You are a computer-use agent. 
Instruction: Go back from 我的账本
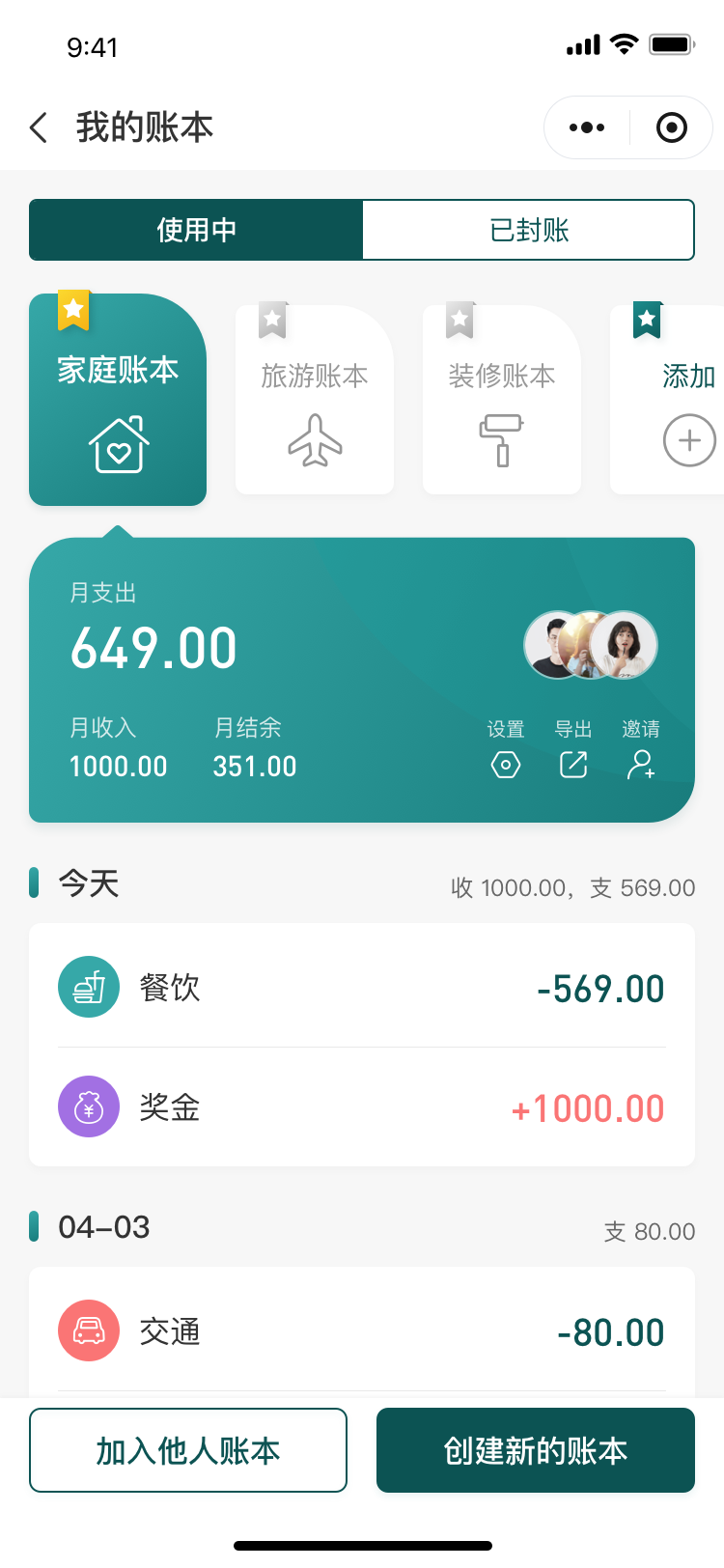point(39,127)
